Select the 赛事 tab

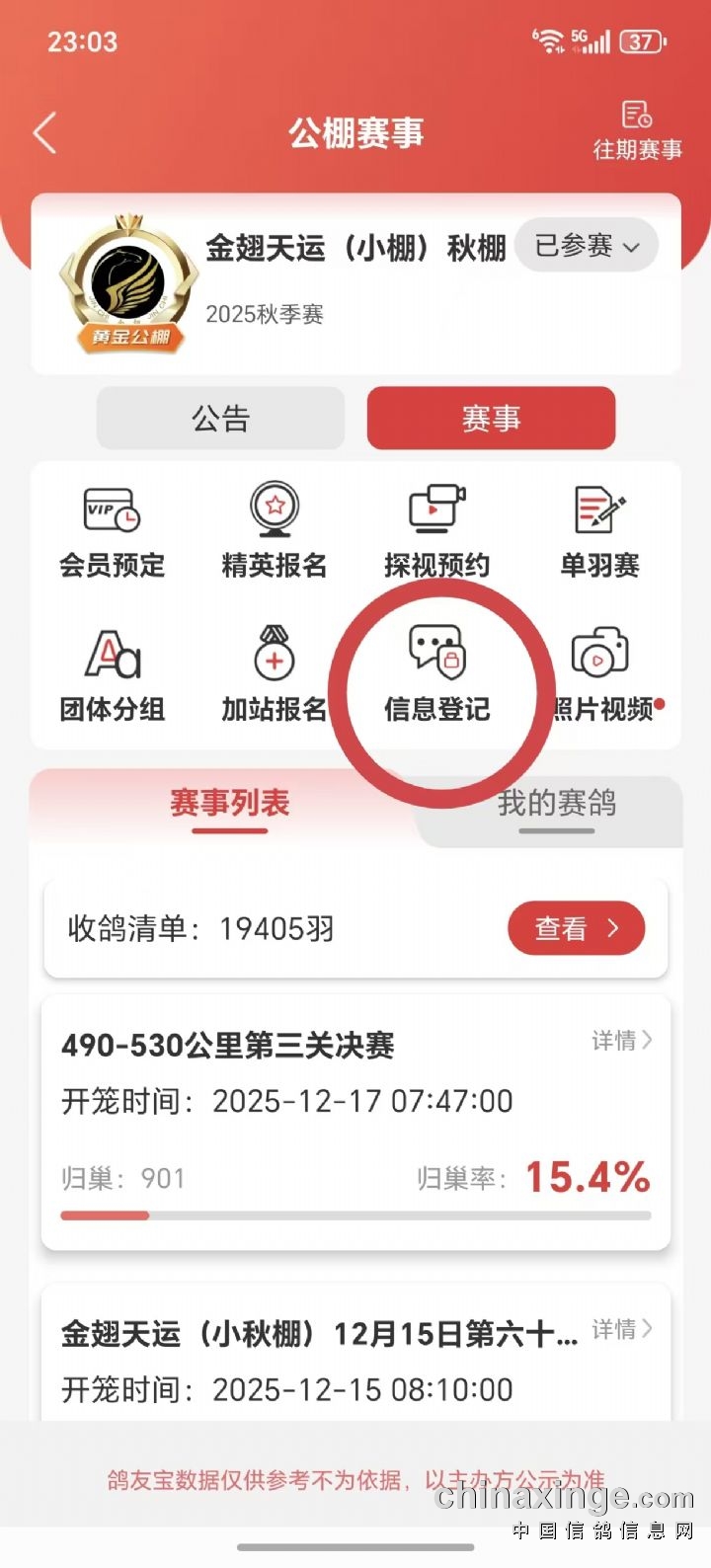491,419
